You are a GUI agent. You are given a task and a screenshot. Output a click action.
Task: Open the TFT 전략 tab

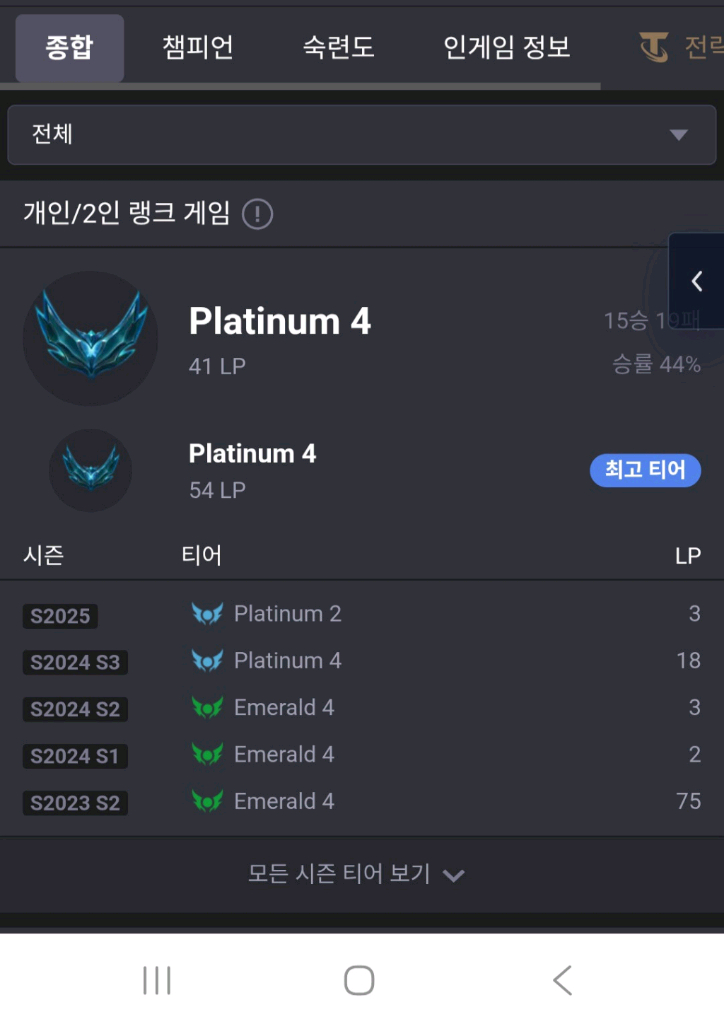tap(681, 47)
